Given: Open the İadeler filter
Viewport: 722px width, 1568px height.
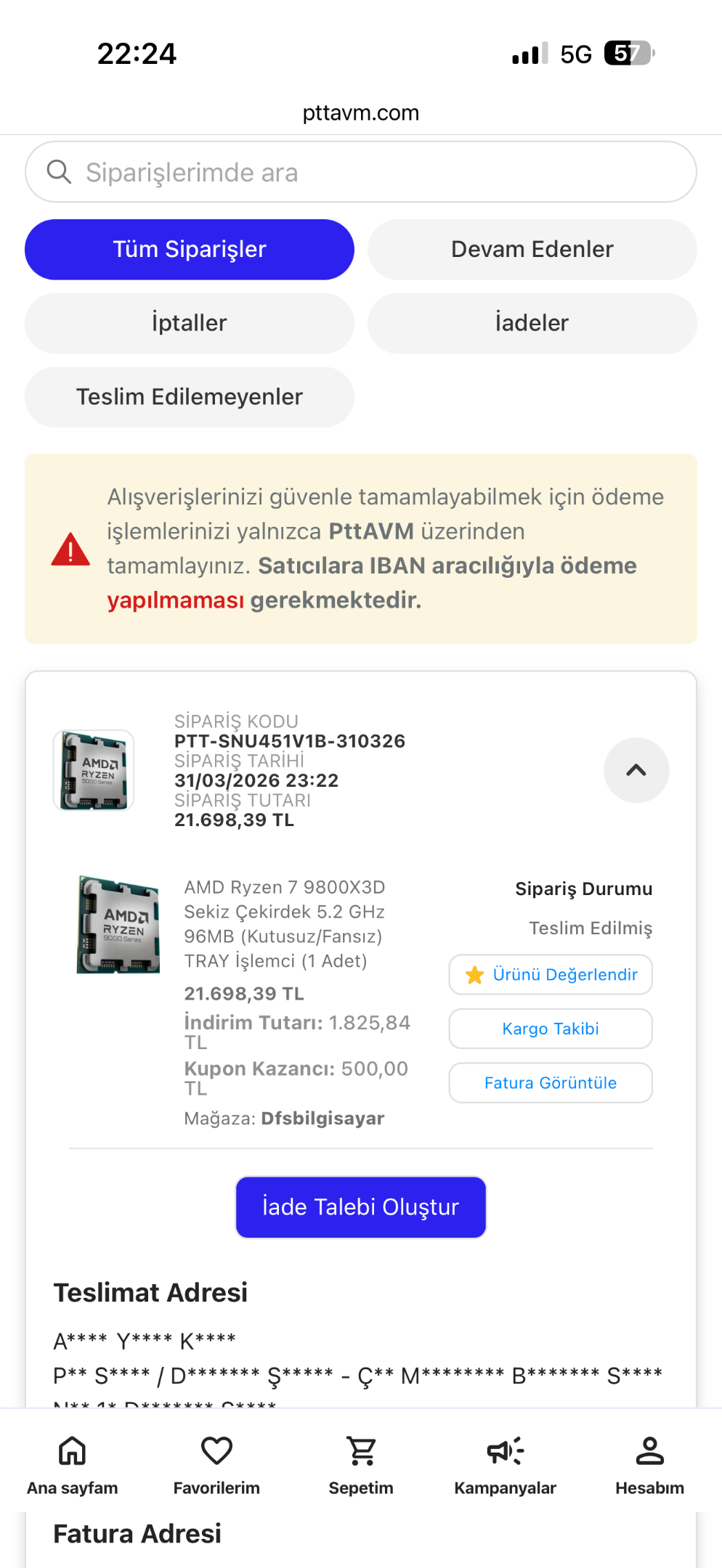Looking at the screenshot, I should point(532,323).
